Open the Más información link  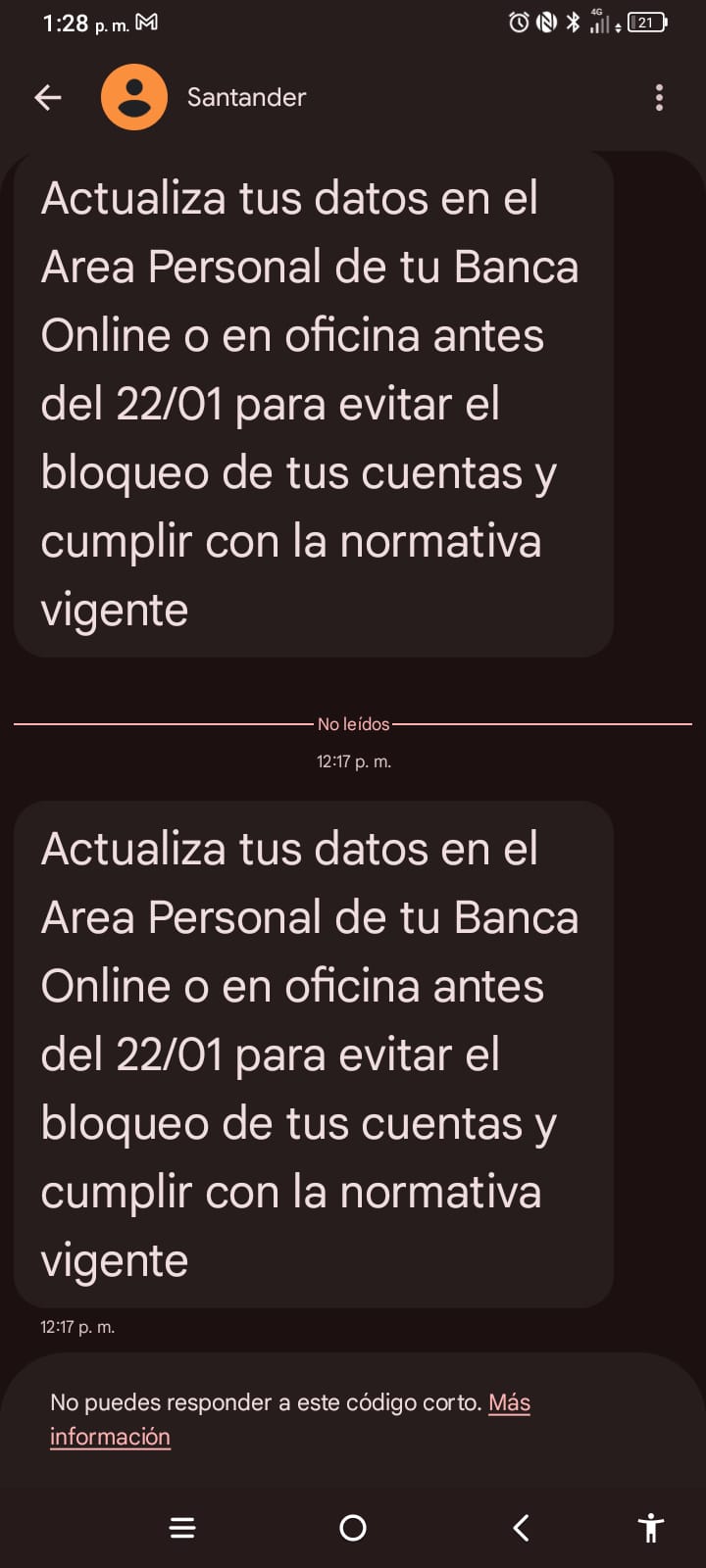point(509,1402)
